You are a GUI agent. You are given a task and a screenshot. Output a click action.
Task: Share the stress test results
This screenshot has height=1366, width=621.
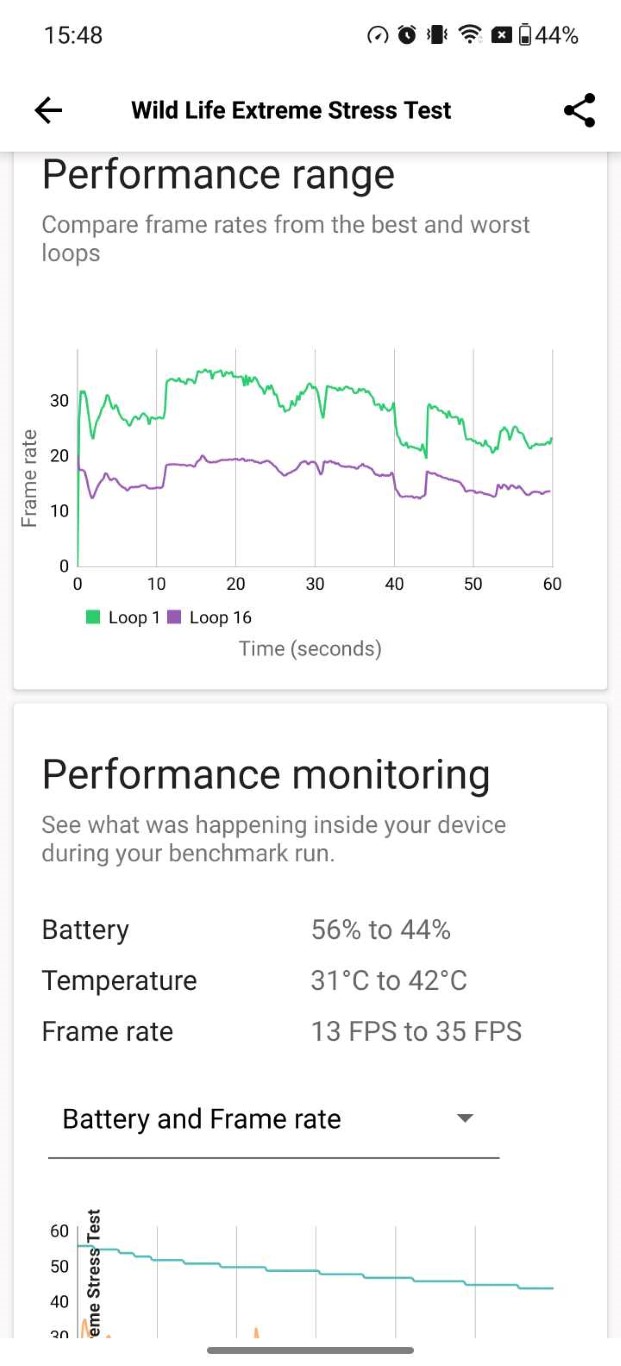579,110
